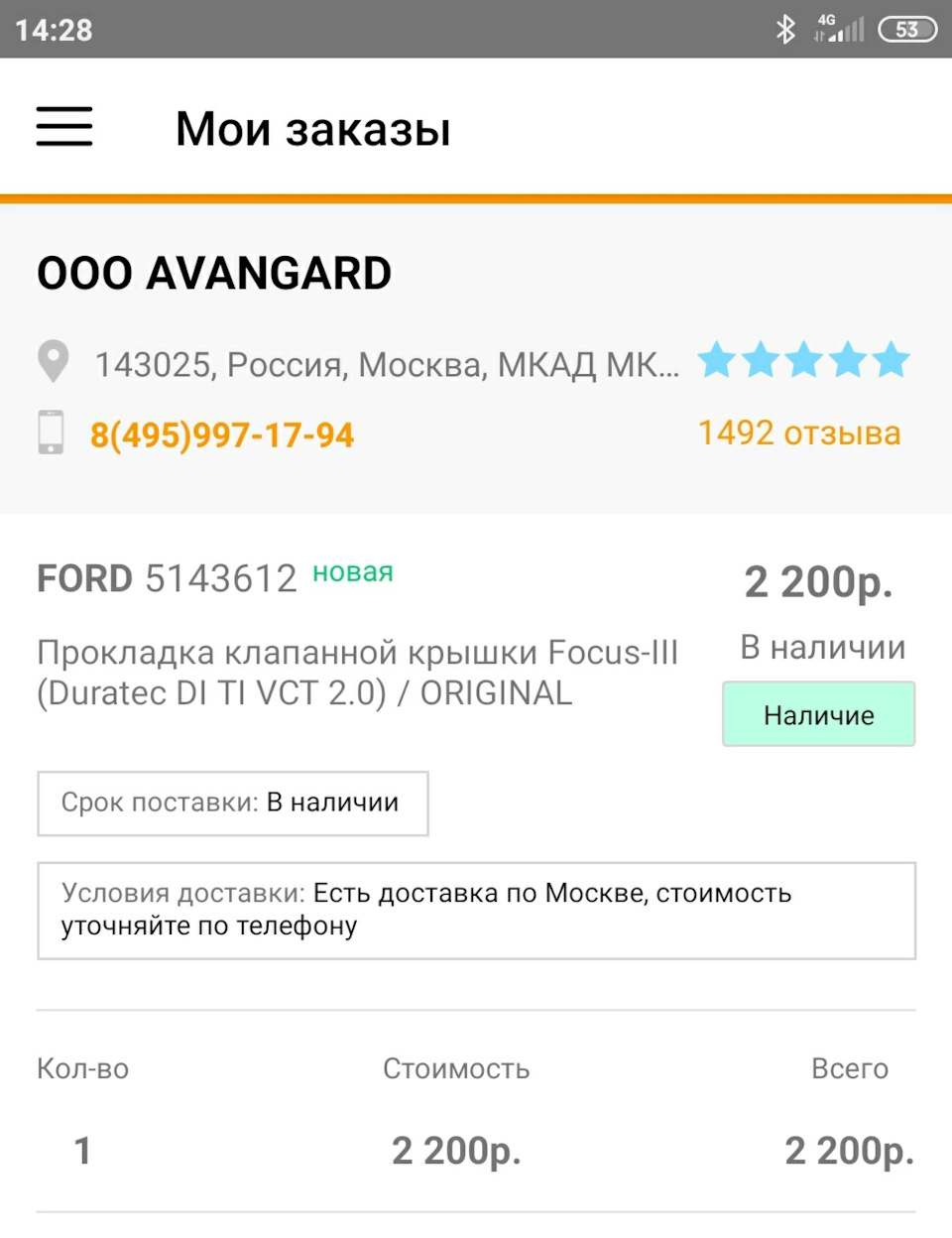Open the Мои заказы screen title
Screen dimensions: 952x1238
pyautogui.click(x=312, y=128)
